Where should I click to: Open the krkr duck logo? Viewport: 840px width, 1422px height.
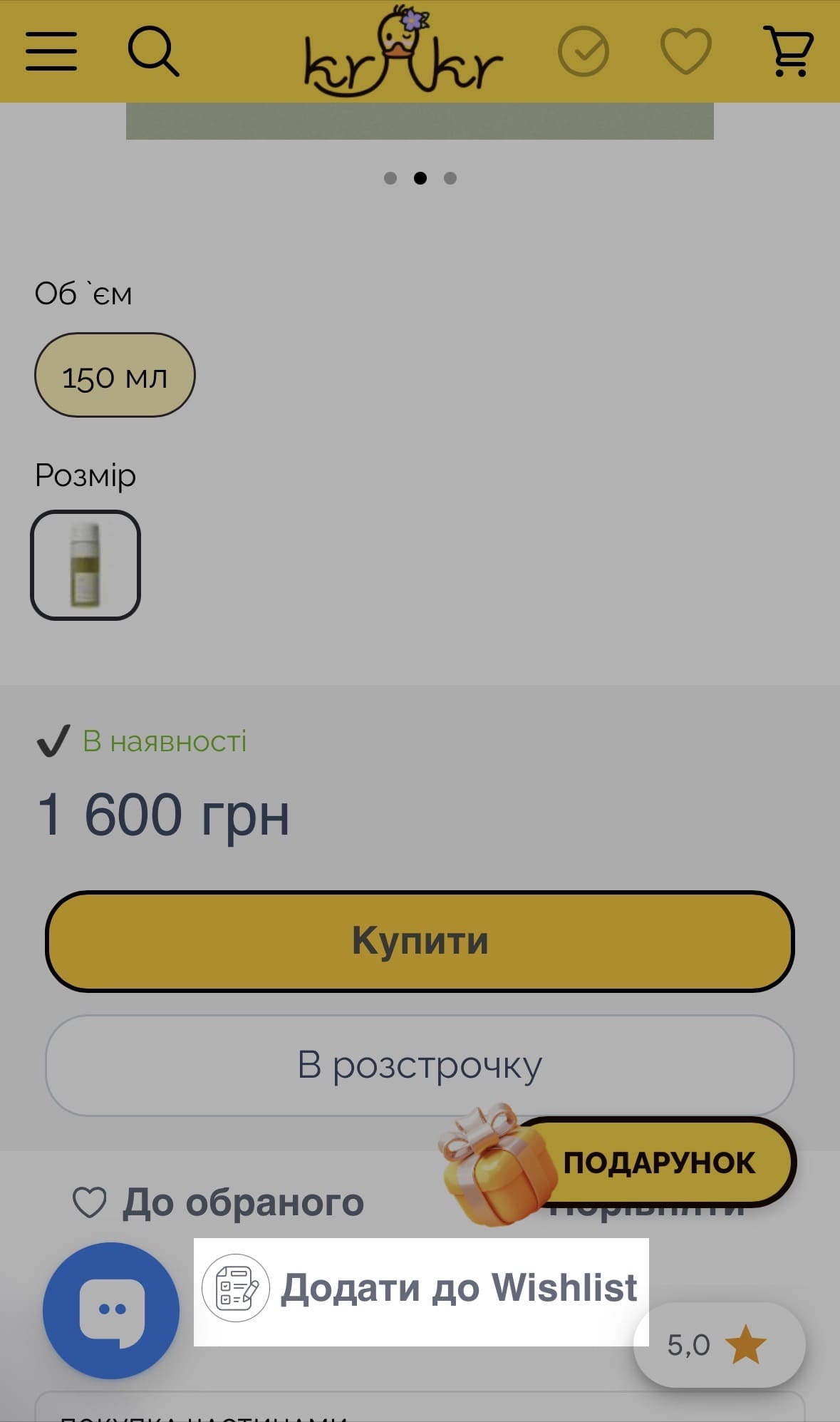[x=403, y=50]
